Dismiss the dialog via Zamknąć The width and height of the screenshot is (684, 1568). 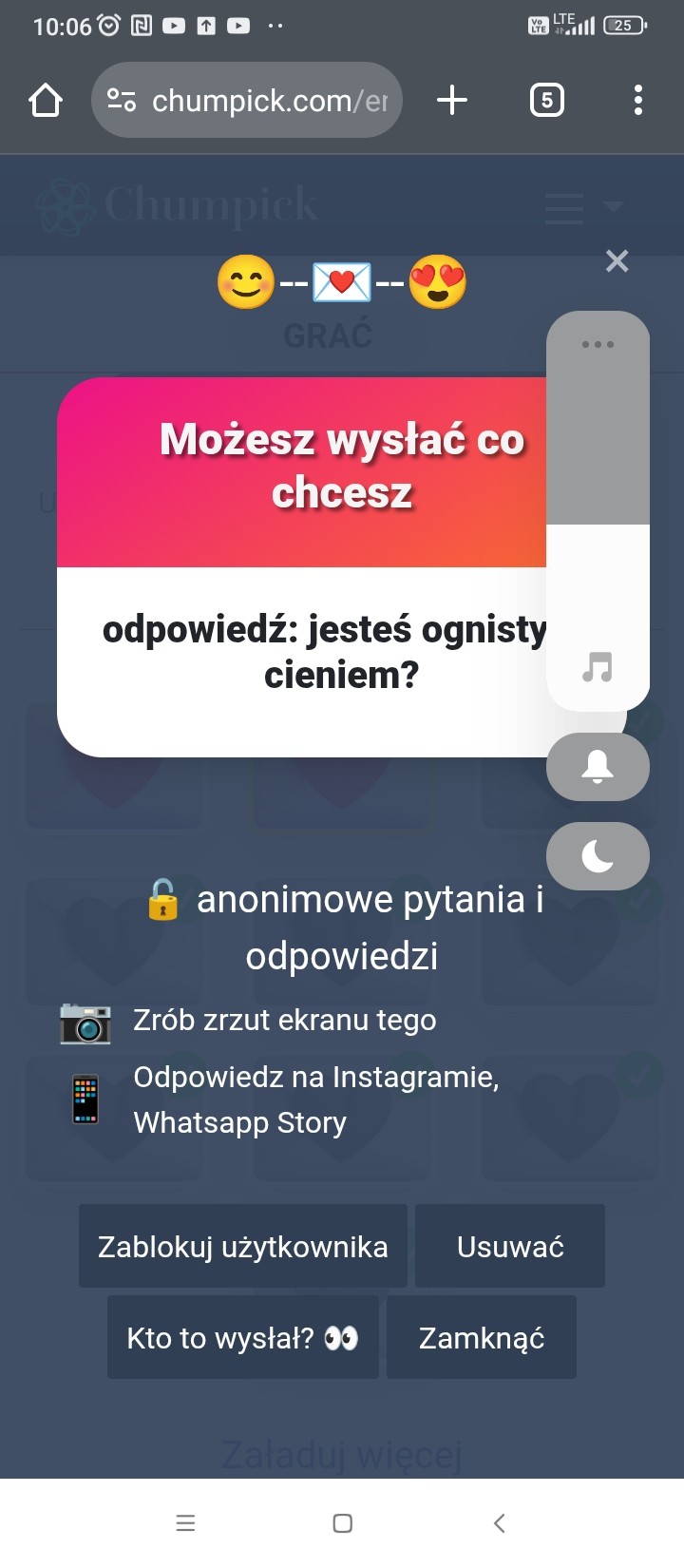(x=482, y=1337)
